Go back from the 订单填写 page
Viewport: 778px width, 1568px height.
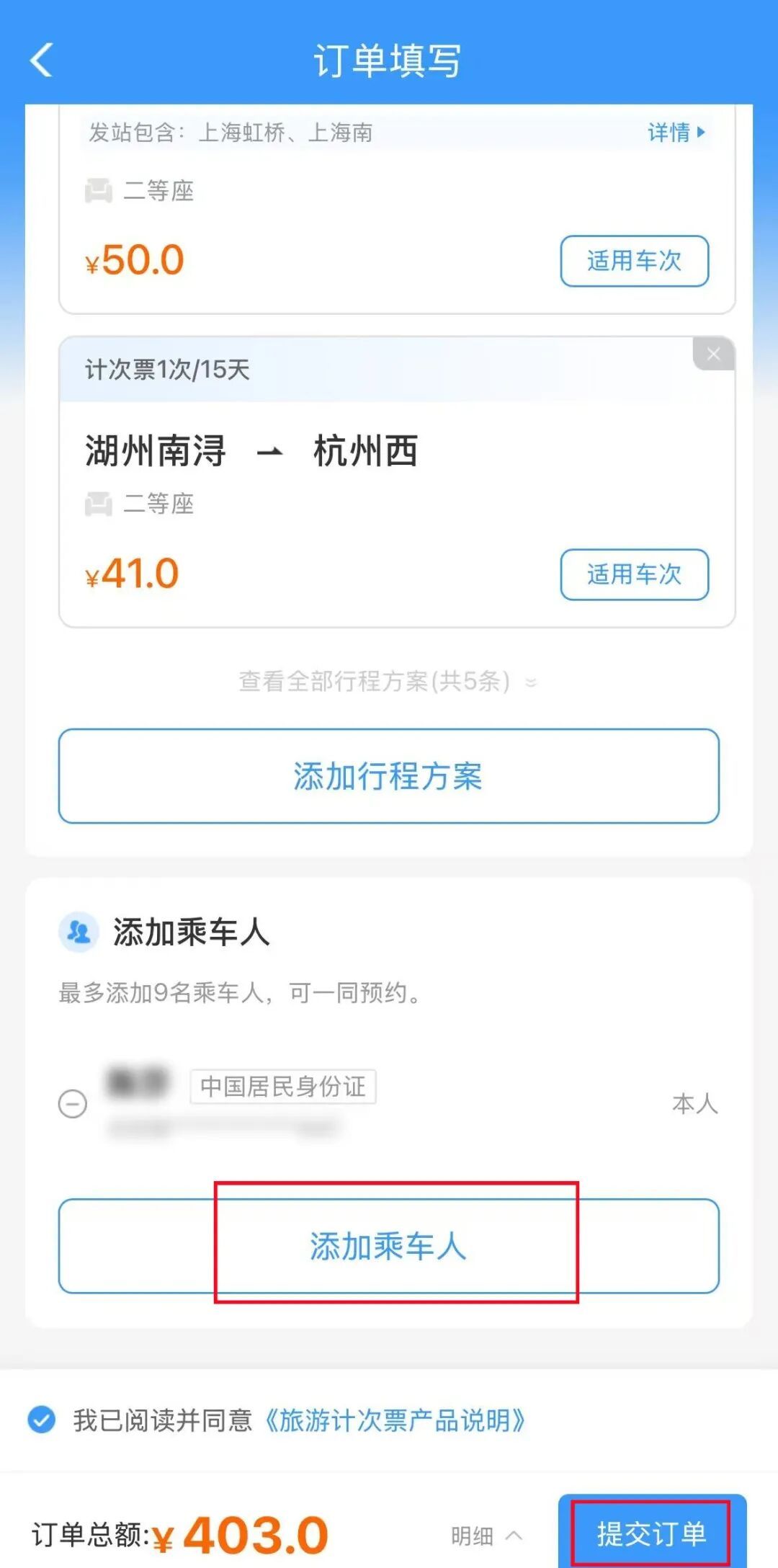42,60
